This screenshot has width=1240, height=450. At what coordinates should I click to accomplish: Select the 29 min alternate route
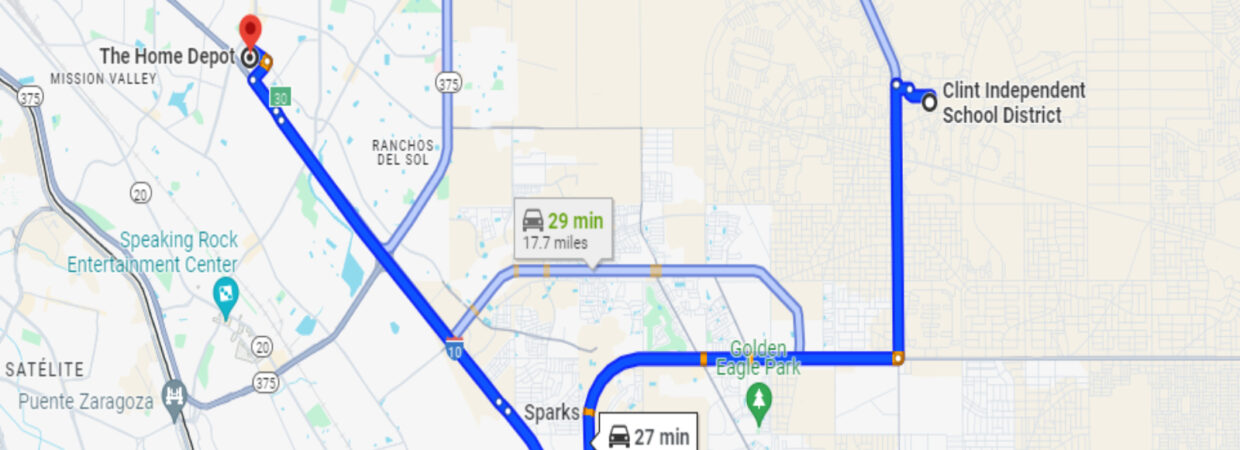point(558,230)
